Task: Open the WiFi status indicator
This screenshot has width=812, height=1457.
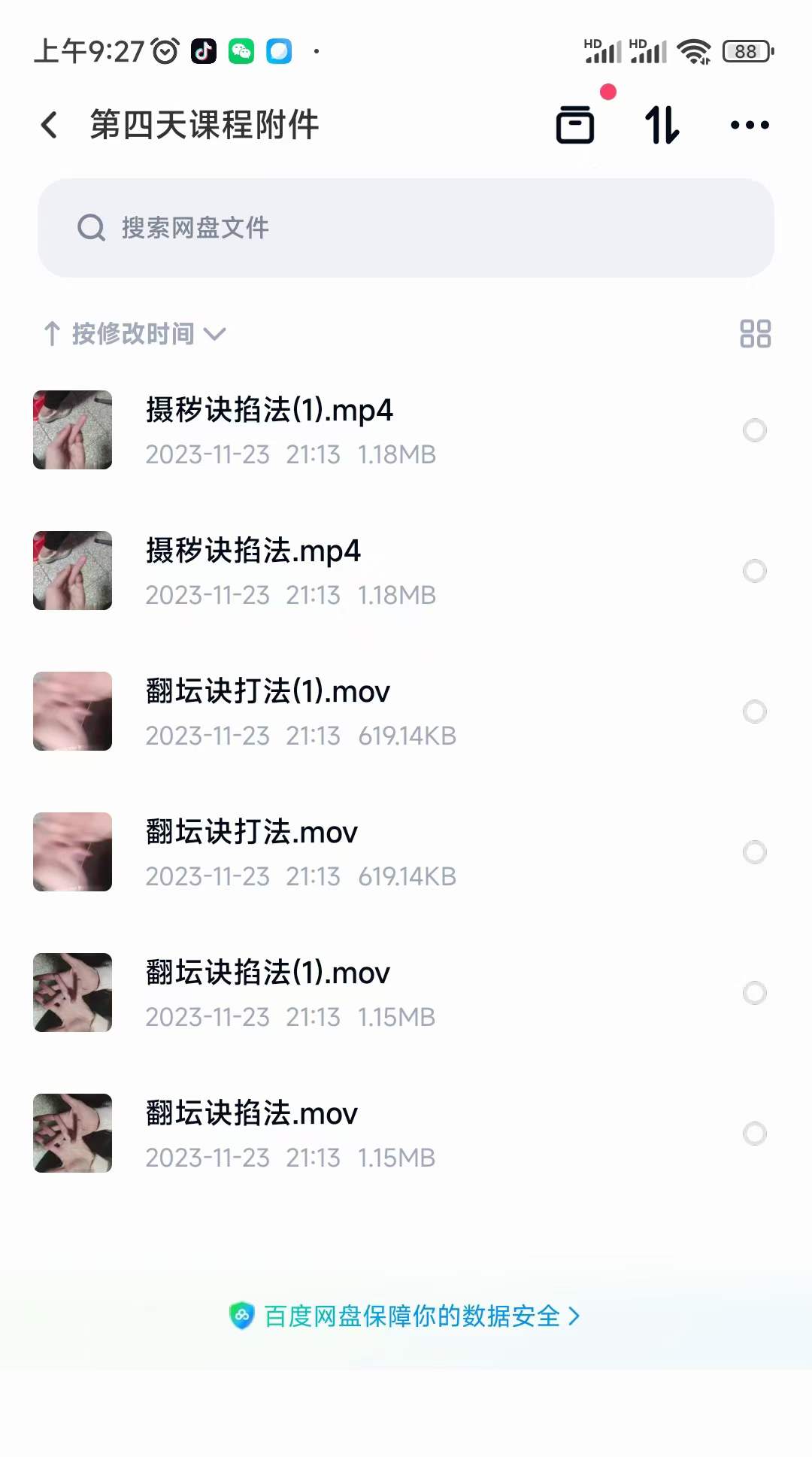Action: tap(695, 50)
